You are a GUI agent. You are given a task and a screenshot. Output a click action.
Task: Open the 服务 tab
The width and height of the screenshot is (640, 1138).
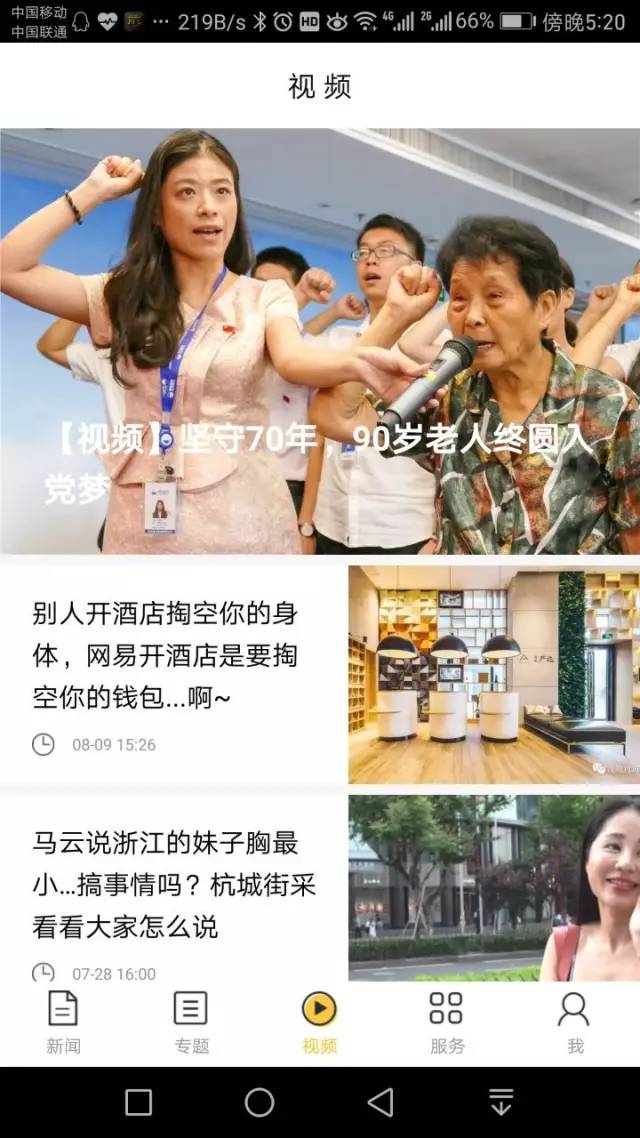click(x=447, y=1022)
